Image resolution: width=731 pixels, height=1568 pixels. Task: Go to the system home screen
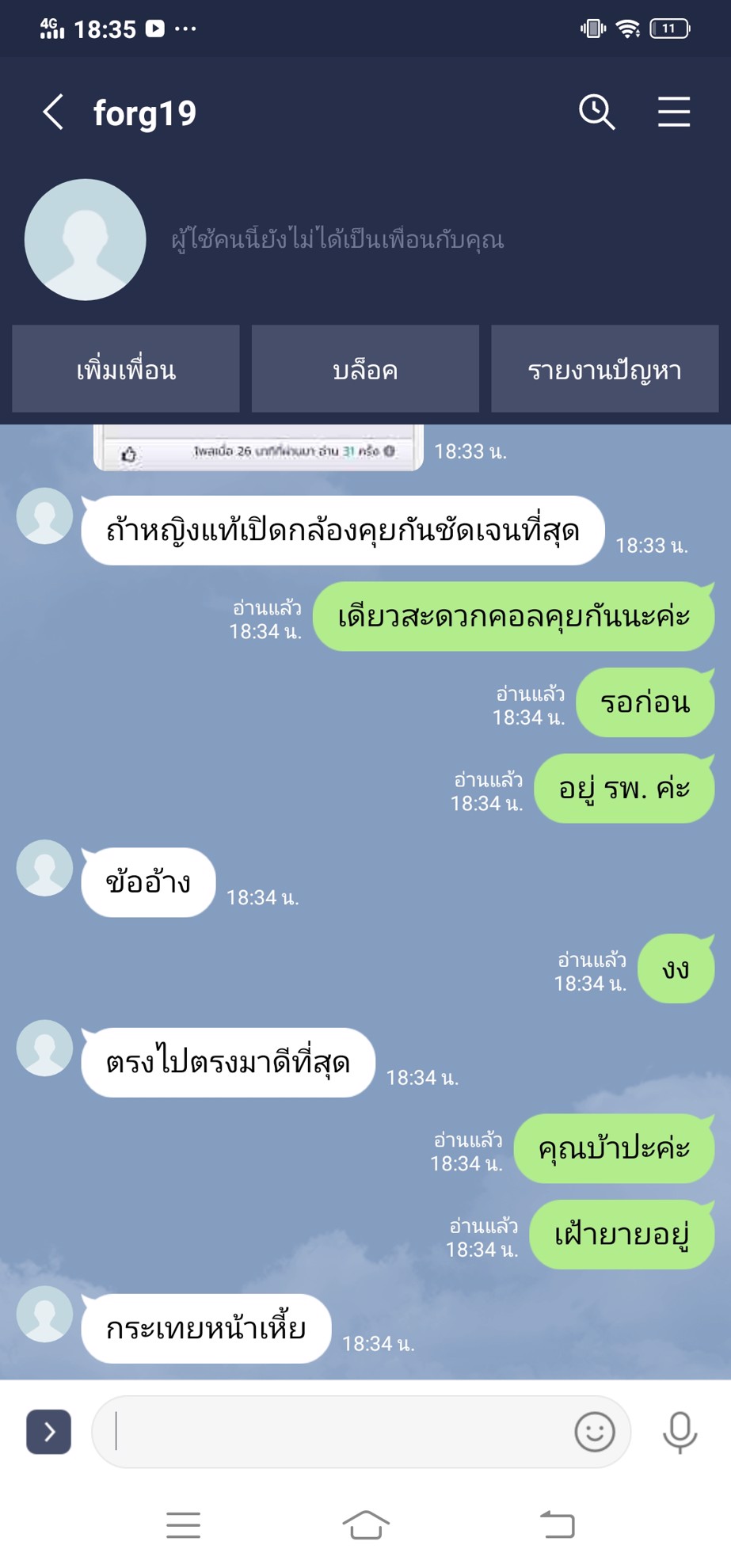click(x=366, y=1524)
